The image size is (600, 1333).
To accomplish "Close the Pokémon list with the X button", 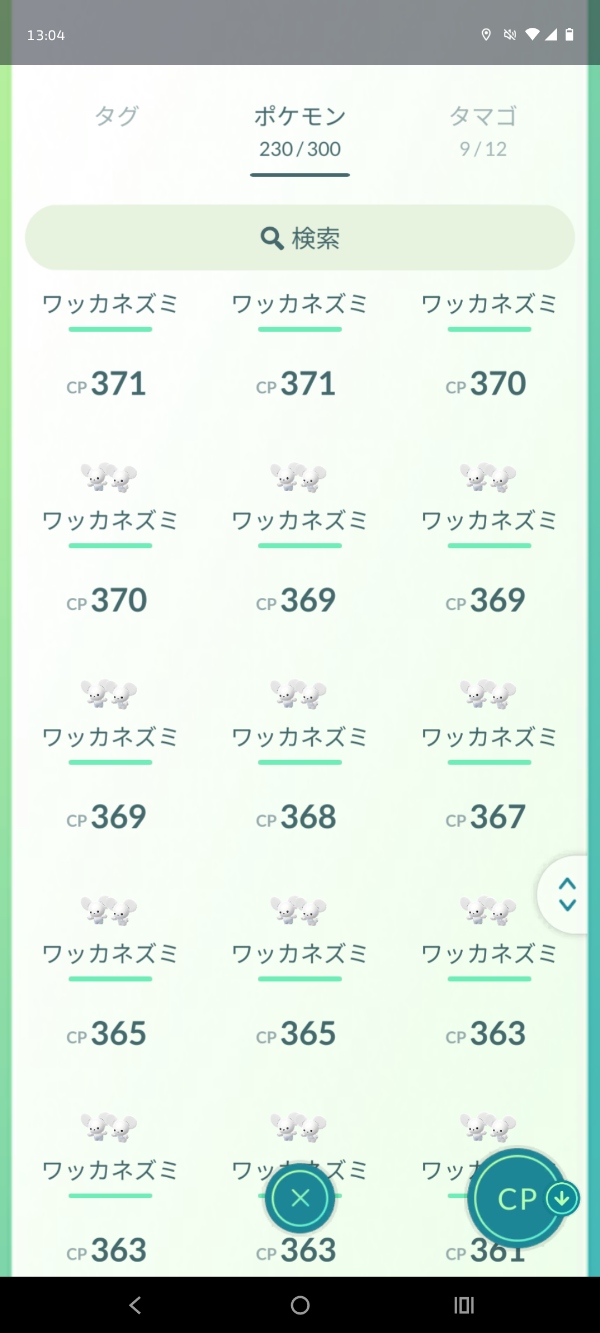I will click(x=300, y=1198).
